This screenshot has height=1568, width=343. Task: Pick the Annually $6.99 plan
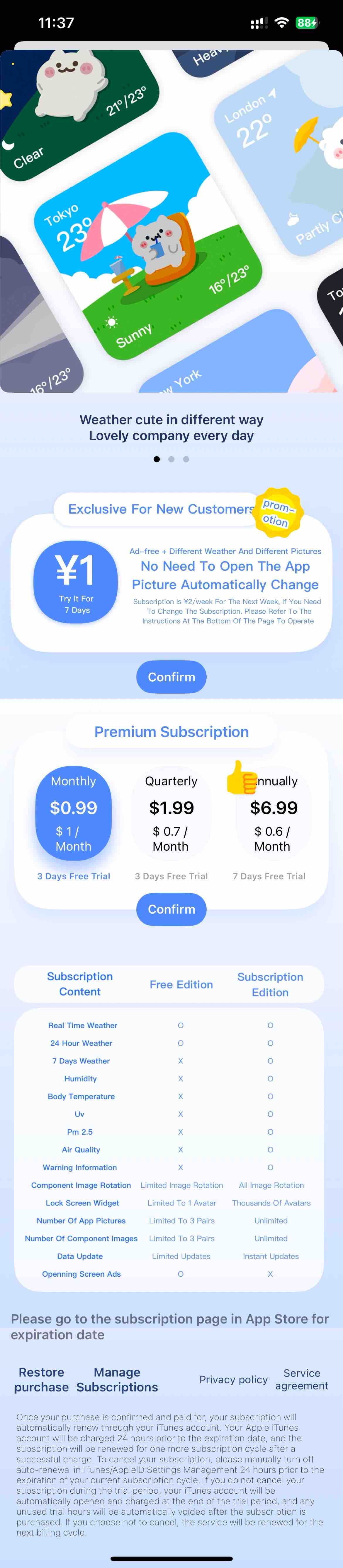273,813
